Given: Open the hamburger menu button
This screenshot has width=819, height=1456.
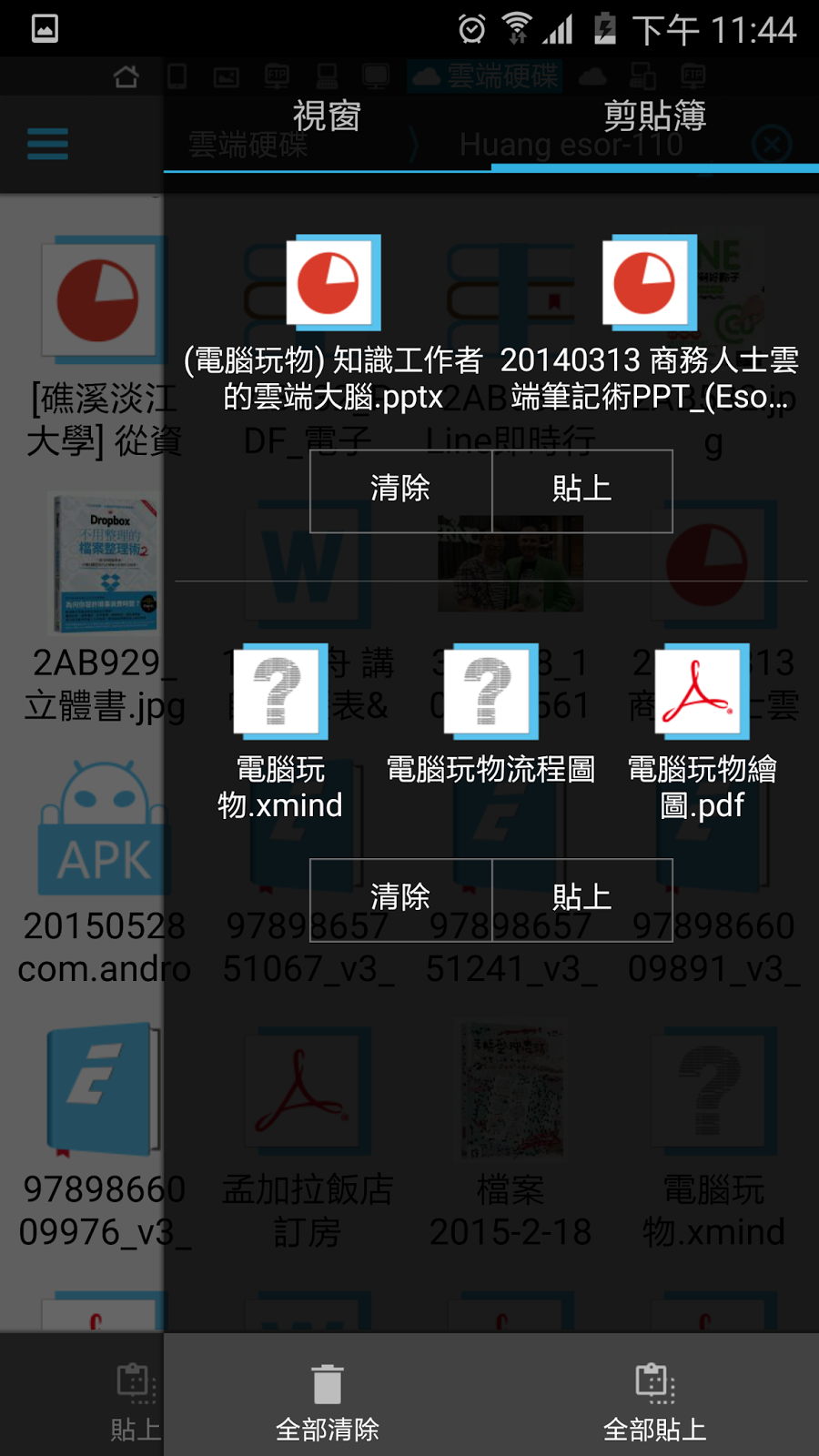Looking at the screenshot, I should 47,144.
